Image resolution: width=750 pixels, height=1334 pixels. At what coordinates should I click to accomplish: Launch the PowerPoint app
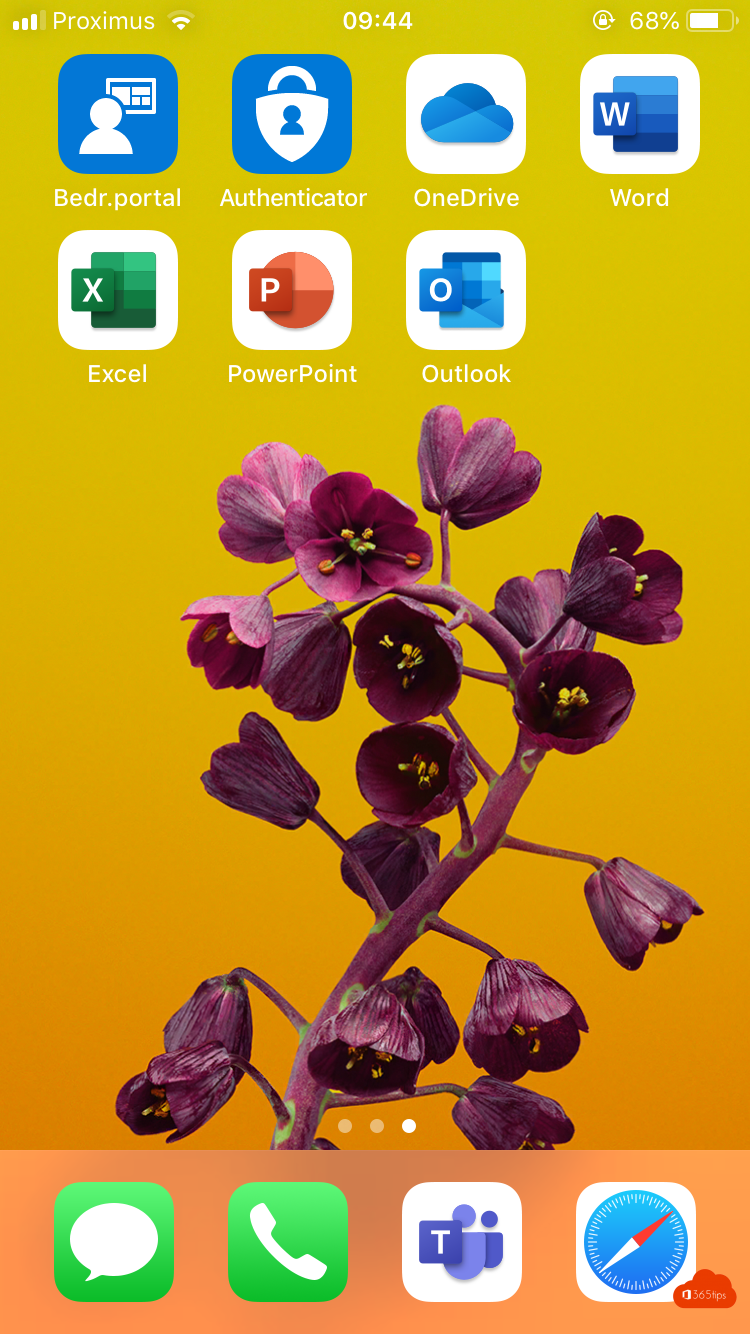[292, 290]
